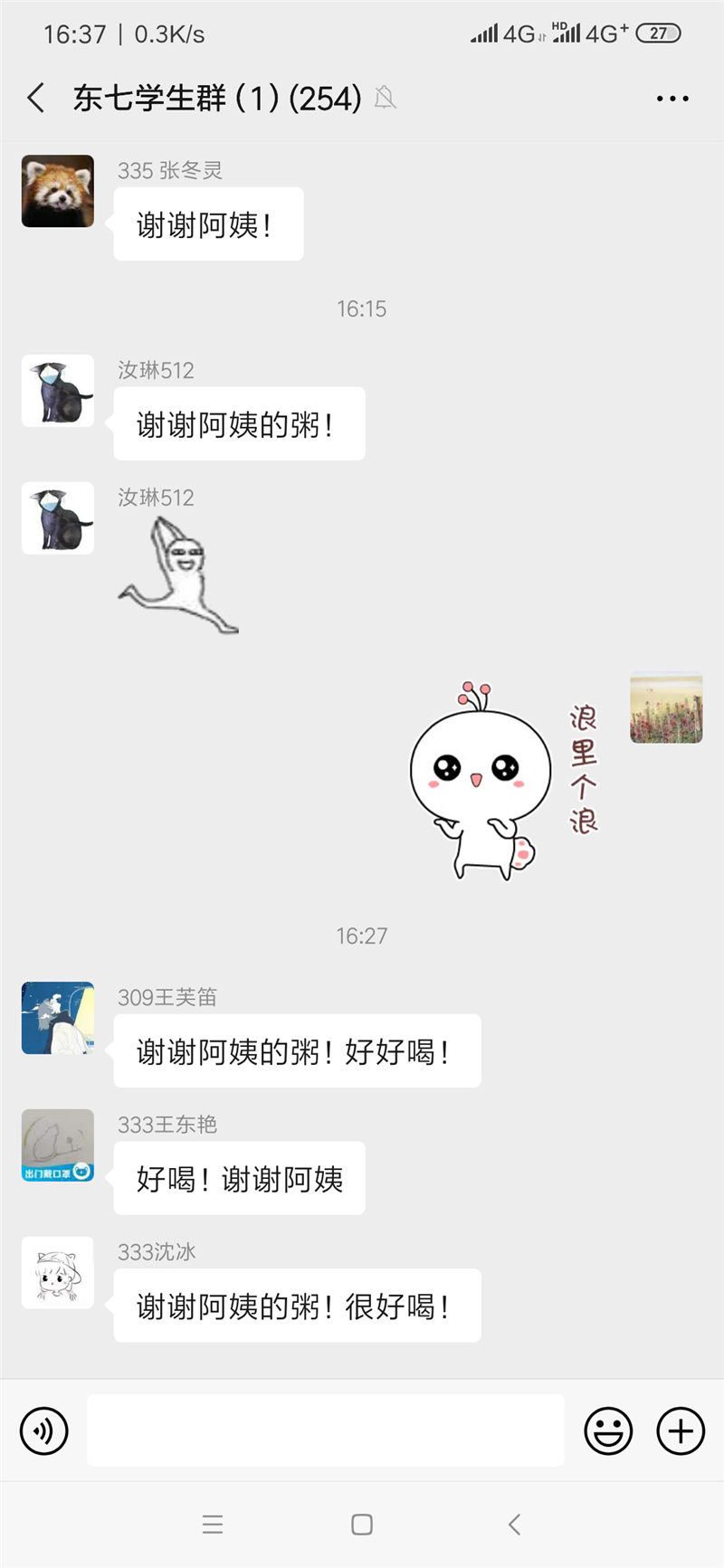Tap the muted notification bell icon
Viewport: 724px width, 1568px height.
384,98
